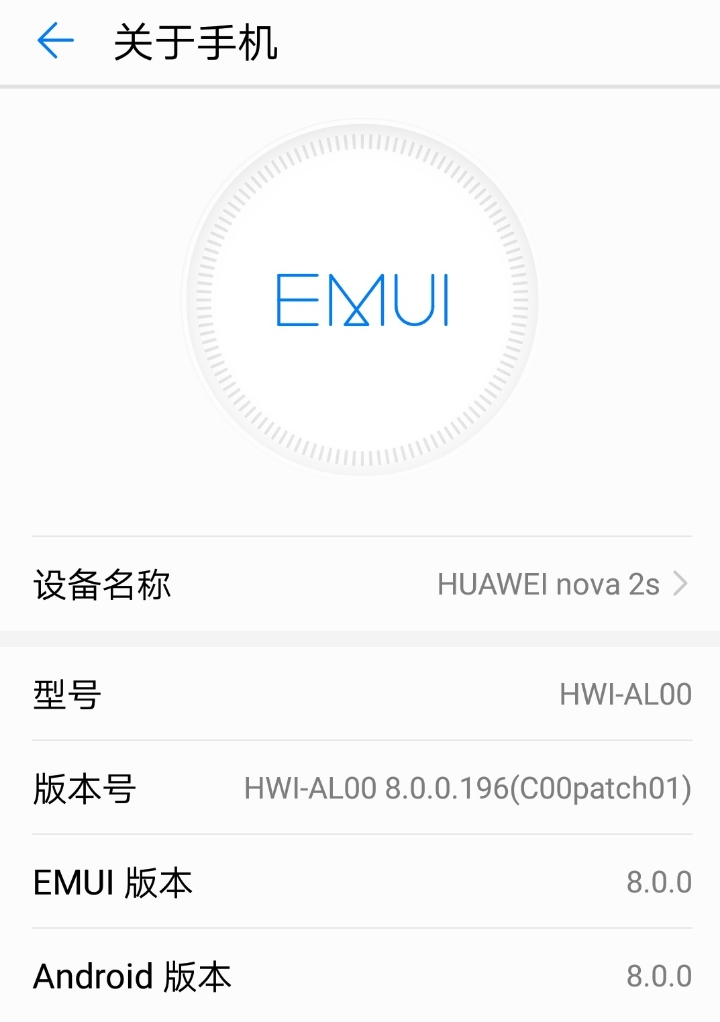This screenshot has width=720, height=1022.
Task: Click the HUAWEI nova 2s device name value
Action: click(548, 584)
